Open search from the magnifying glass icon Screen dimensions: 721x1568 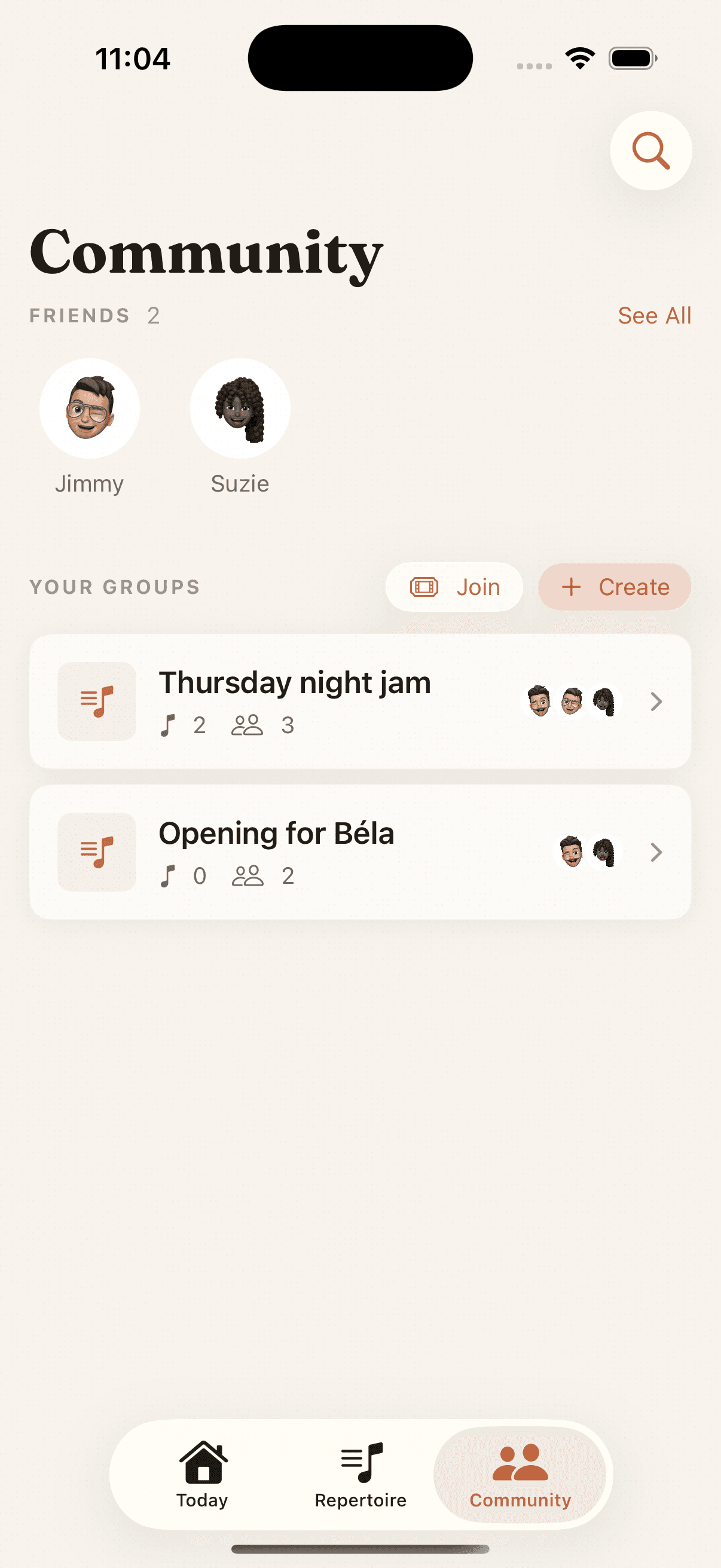pyautogui.click(x=650, y=151)
